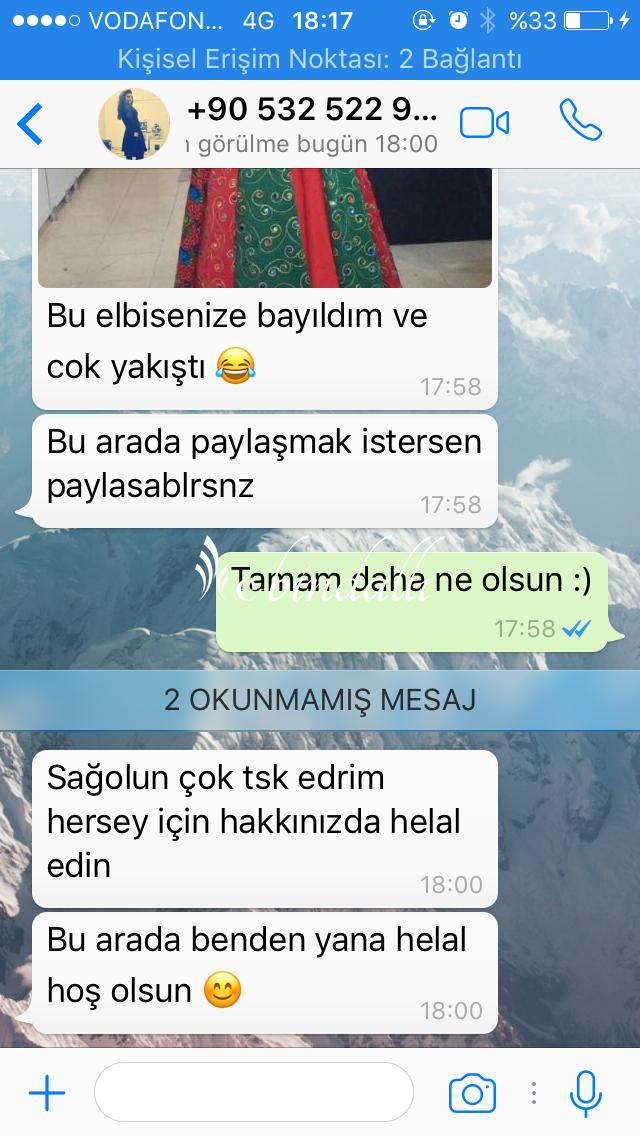Viewport: 640px width, 1136px height.
Task: Tap the microphone to record voice message
Action: point(586,1093)
